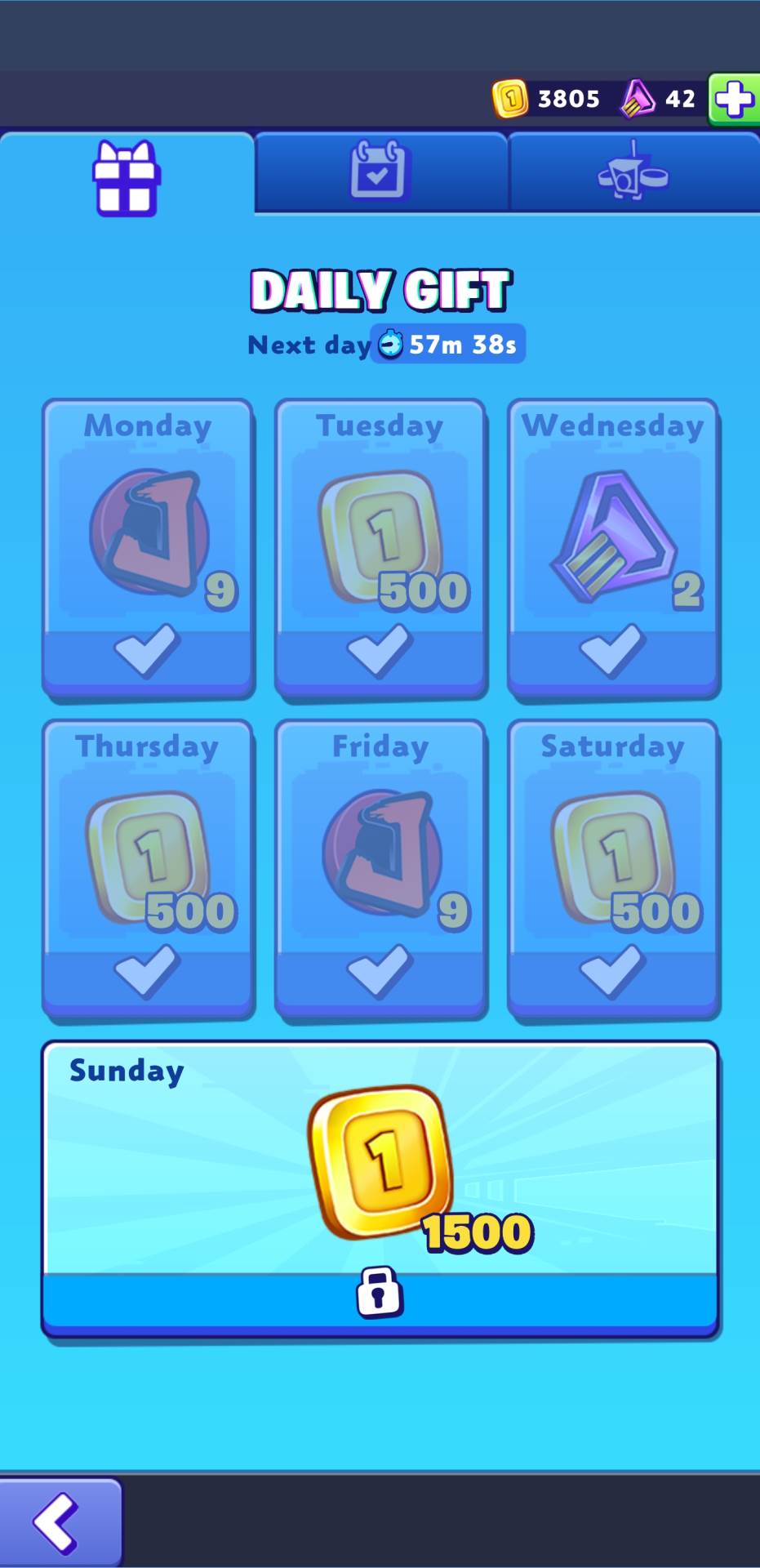Open the calendar missions tab
760x1568 pixels.
(x=380, y=172)
